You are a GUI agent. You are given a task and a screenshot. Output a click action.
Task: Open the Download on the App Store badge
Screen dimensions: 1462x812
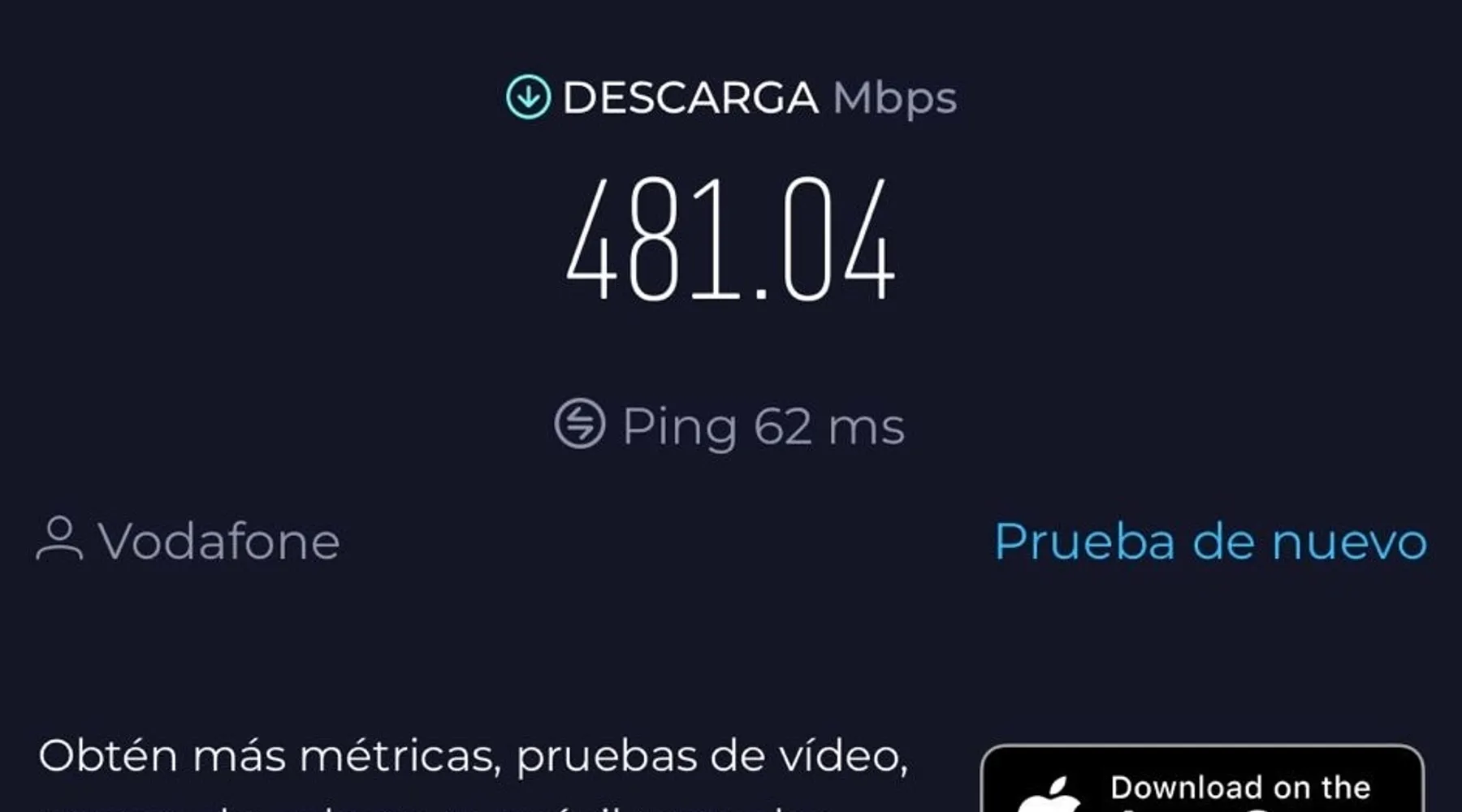point(1202,781)
